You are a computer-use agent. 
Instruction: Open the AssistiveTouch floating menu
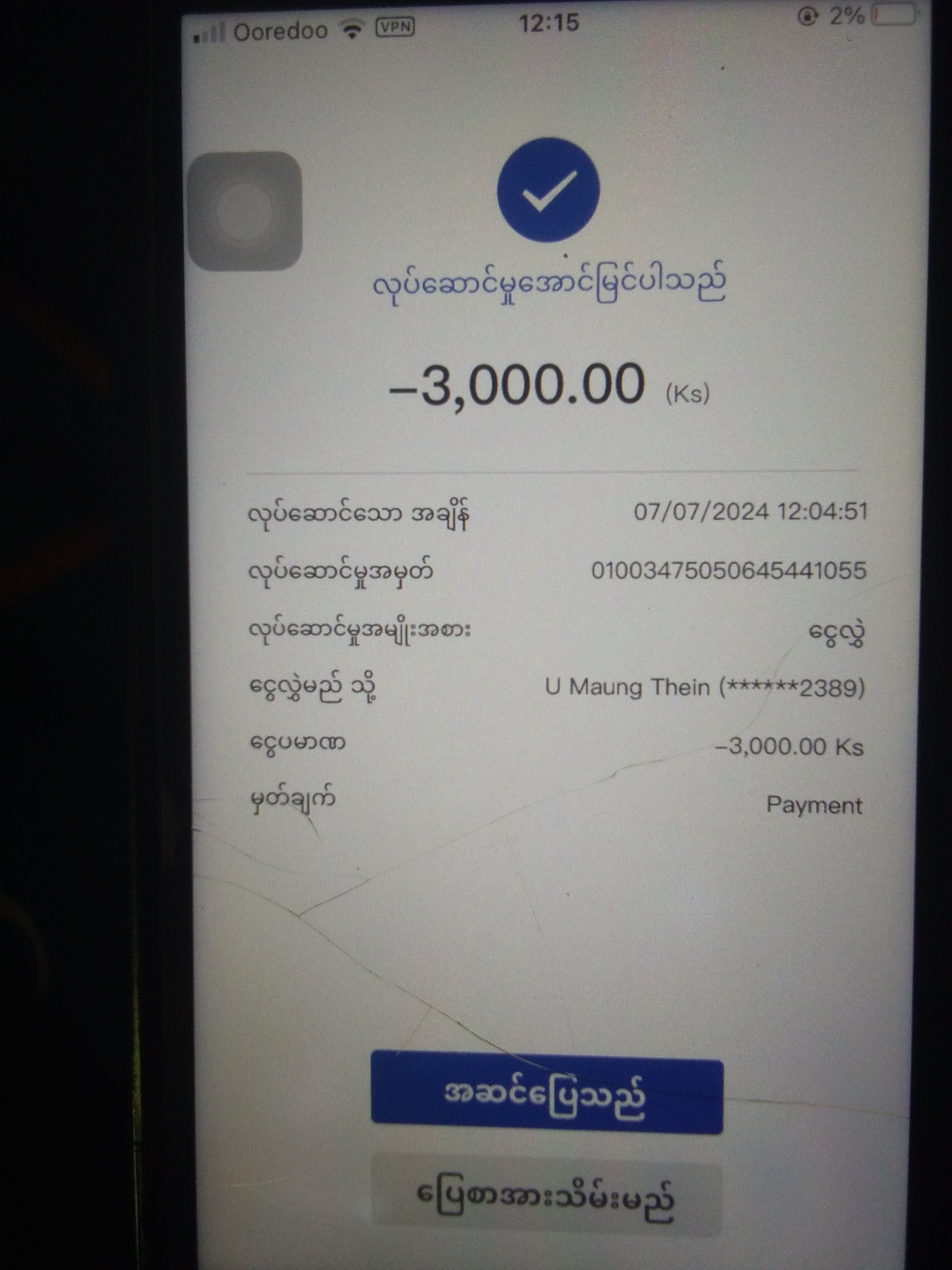[245, 211]
